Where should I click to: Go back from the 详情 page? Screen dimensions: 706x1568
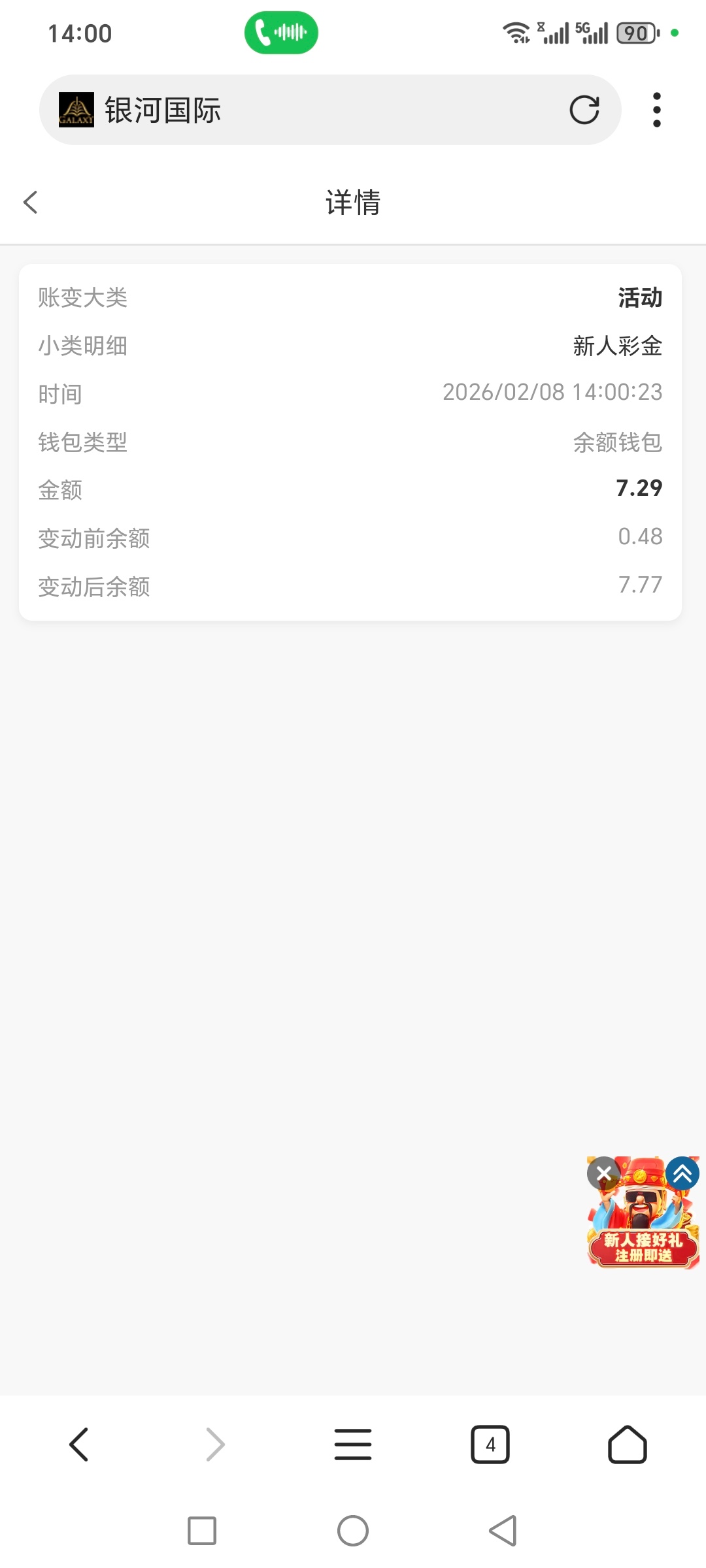click(x=31, y=203)
